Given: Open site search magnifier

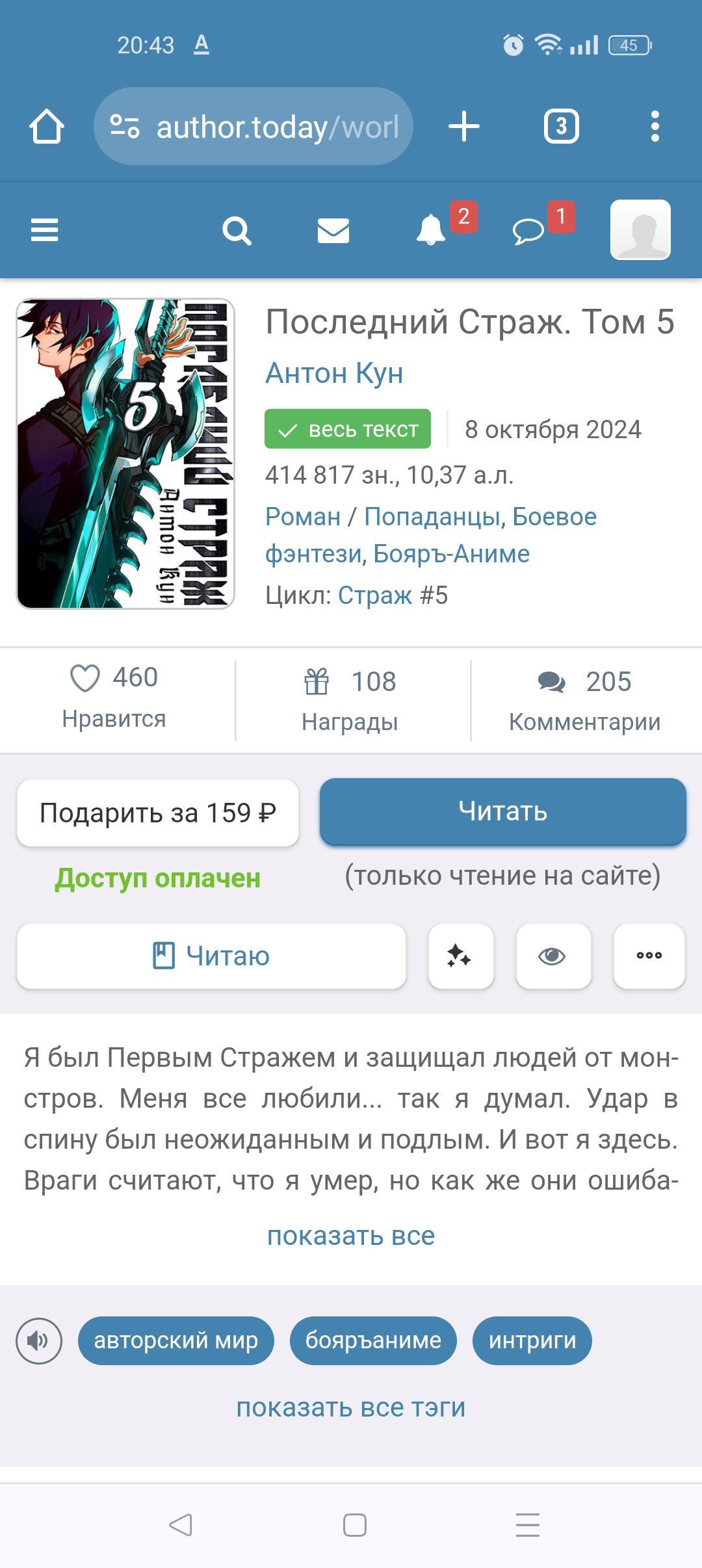Looking at the screenshot, I should tap(237, 231).
